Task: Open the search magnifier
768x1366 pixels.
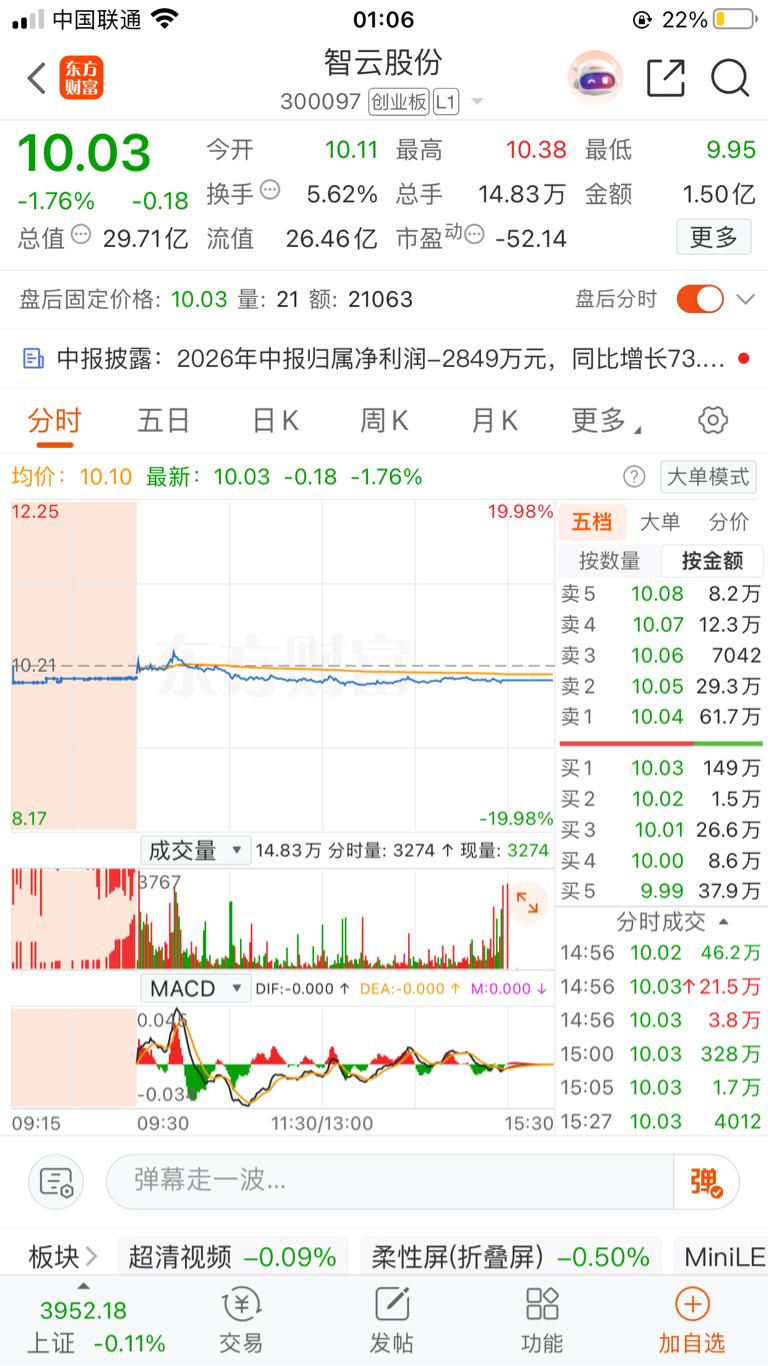Action: pos(730,78)
